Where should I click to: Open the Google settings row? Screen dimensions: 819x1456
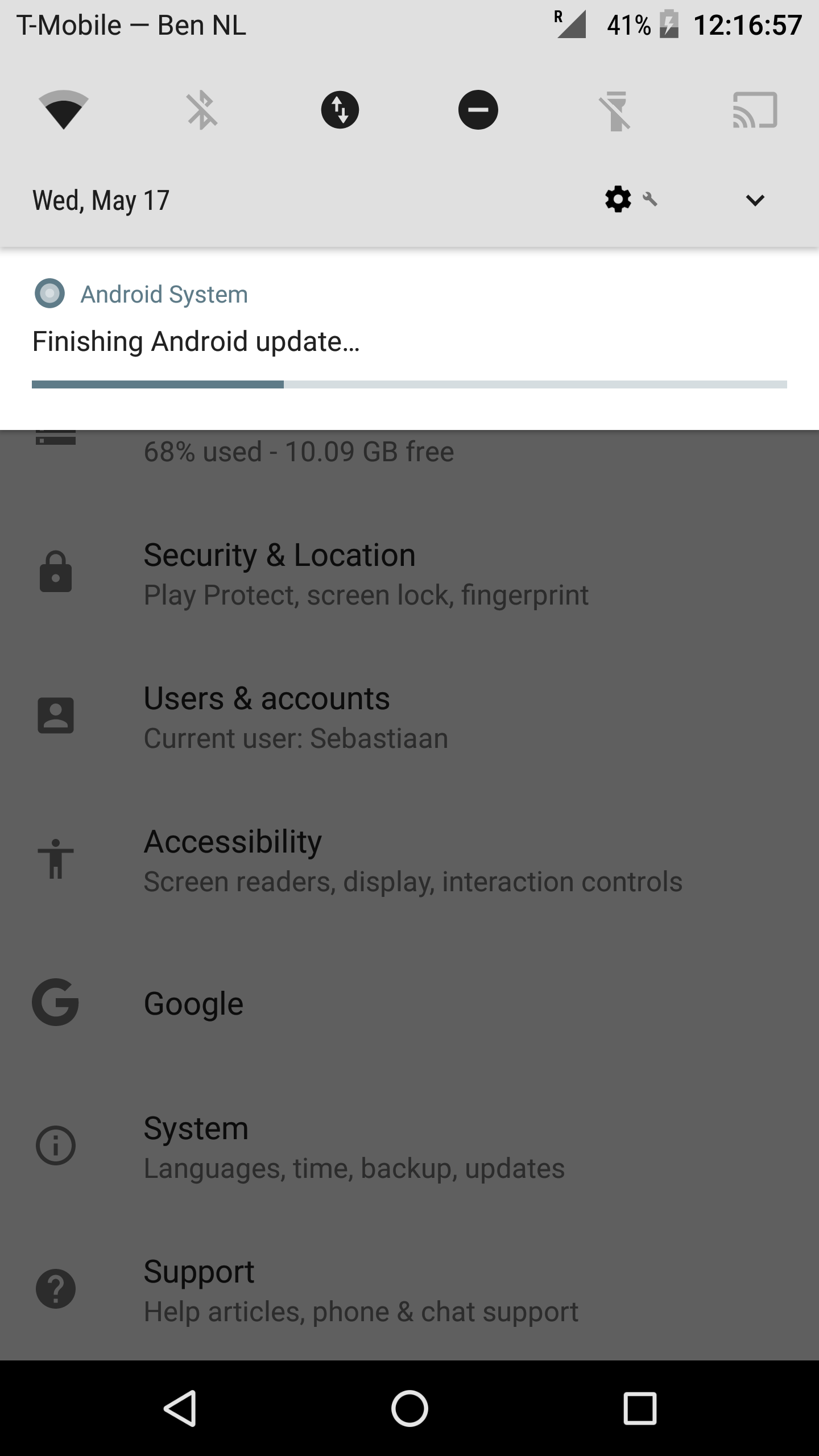pos(409,1003)
